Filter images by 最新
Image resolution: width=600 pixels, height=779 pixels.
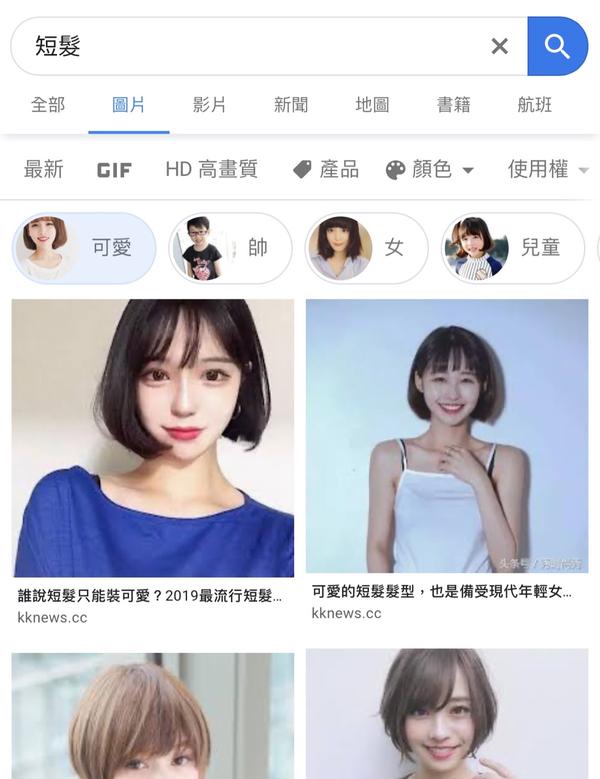44,169
